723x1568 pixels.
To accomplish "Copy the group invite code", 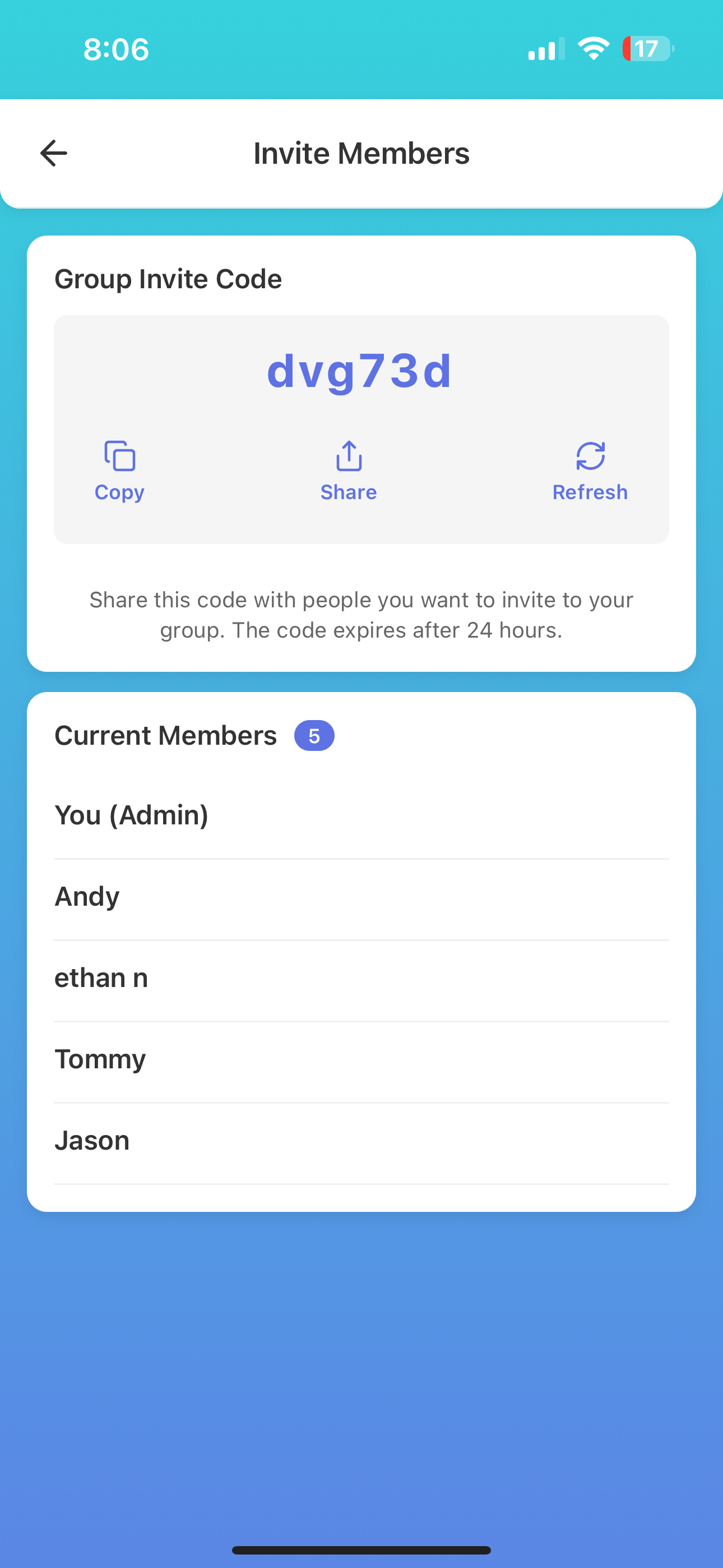I will pyautogui.click(x=119, y=471).
